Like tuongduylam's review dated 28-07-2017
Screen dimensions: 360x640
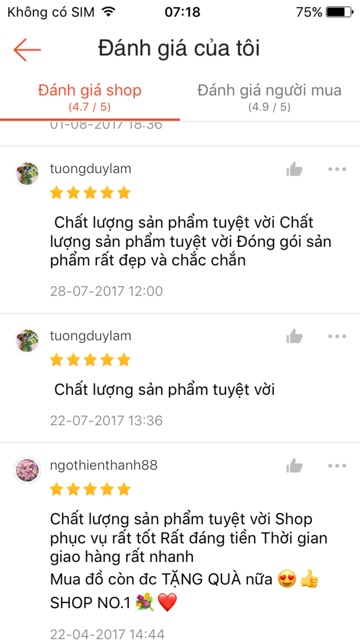pyautogui.click(x=294, y=169)
